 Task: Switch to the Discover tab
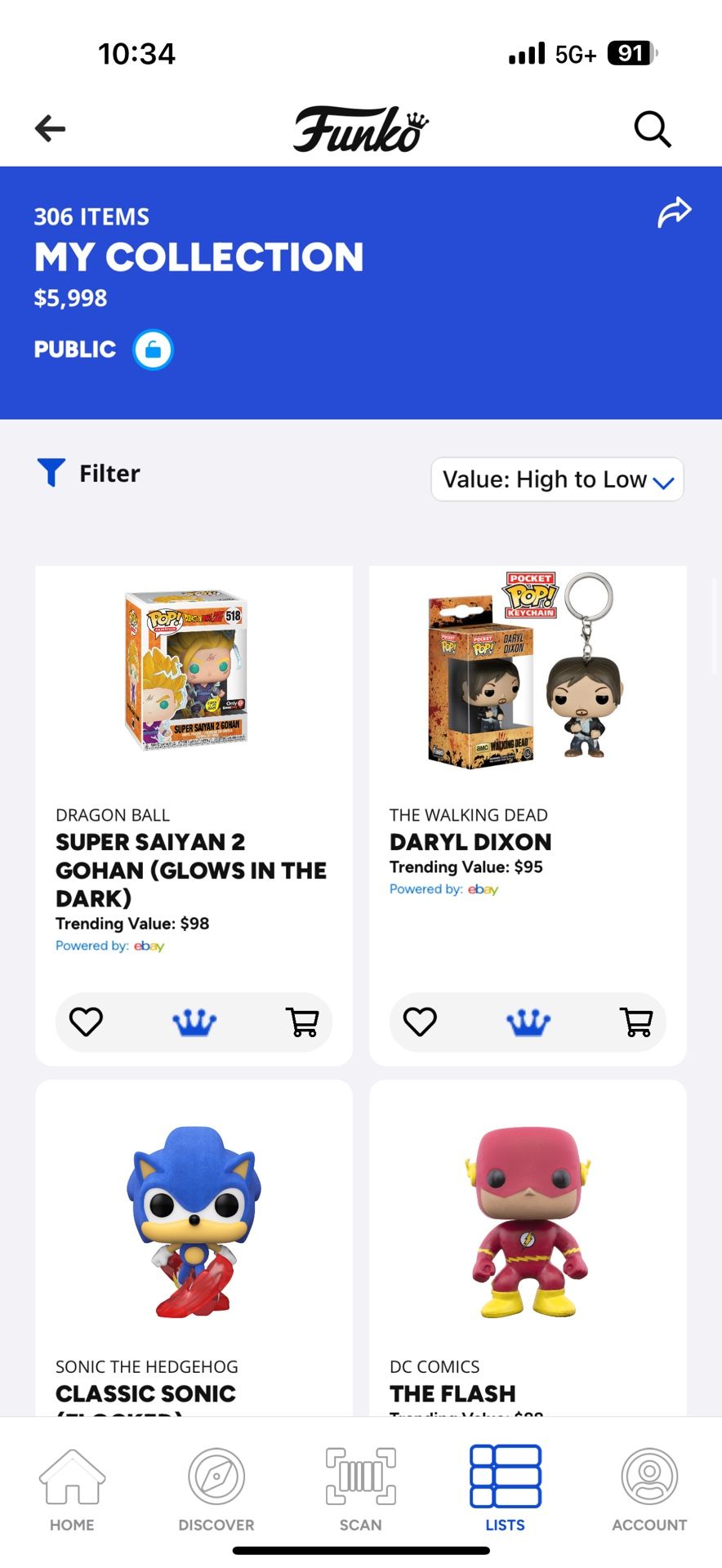click(216, 1488)
